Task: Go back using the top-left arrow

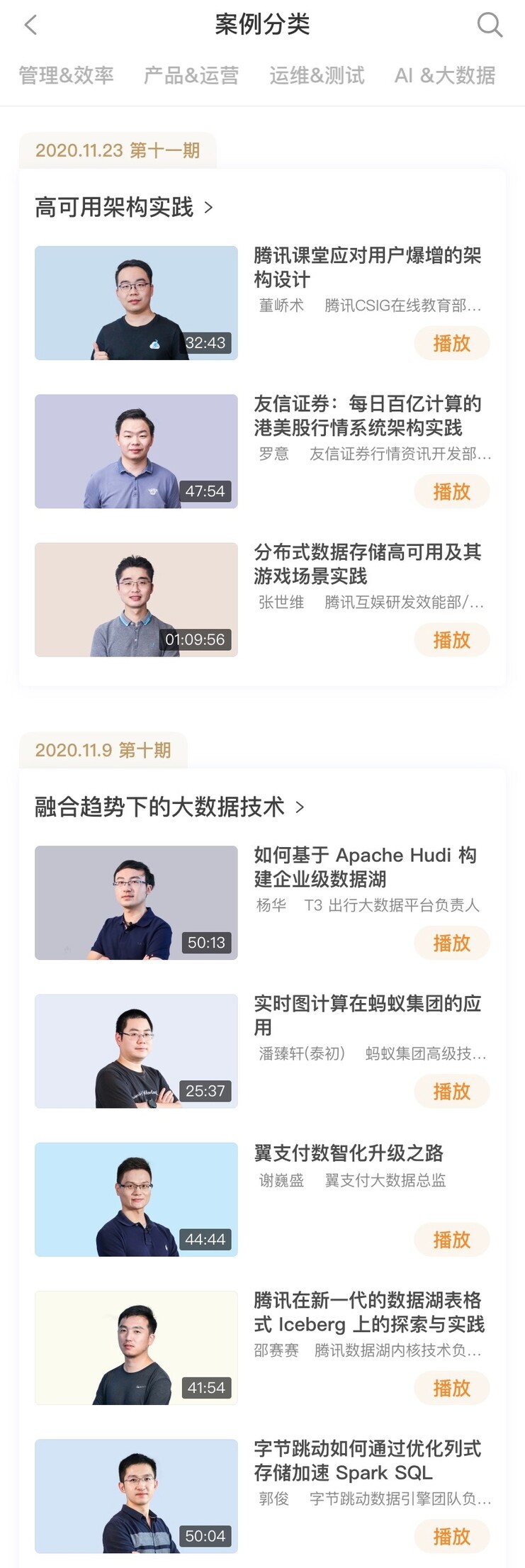Action: pyautogui.click(x=30, y=26)
